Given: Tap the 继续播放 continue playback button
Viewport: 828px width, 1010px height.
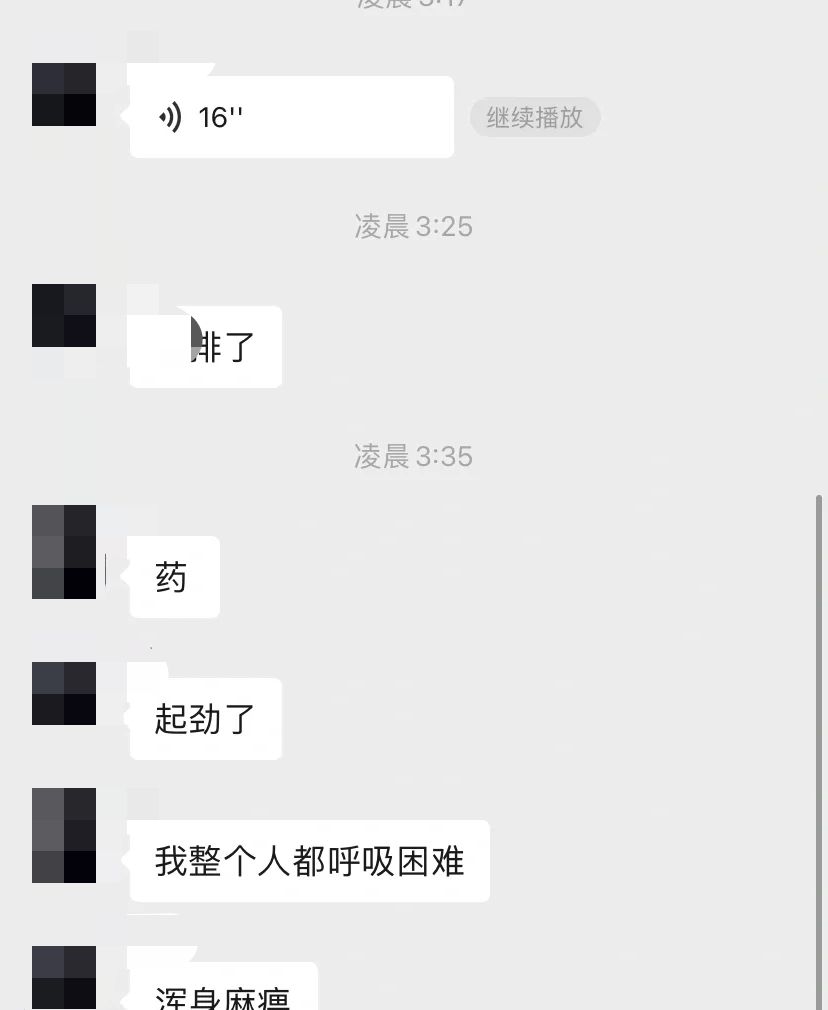Looking at the screenshot, I should (x=534, y=117).
